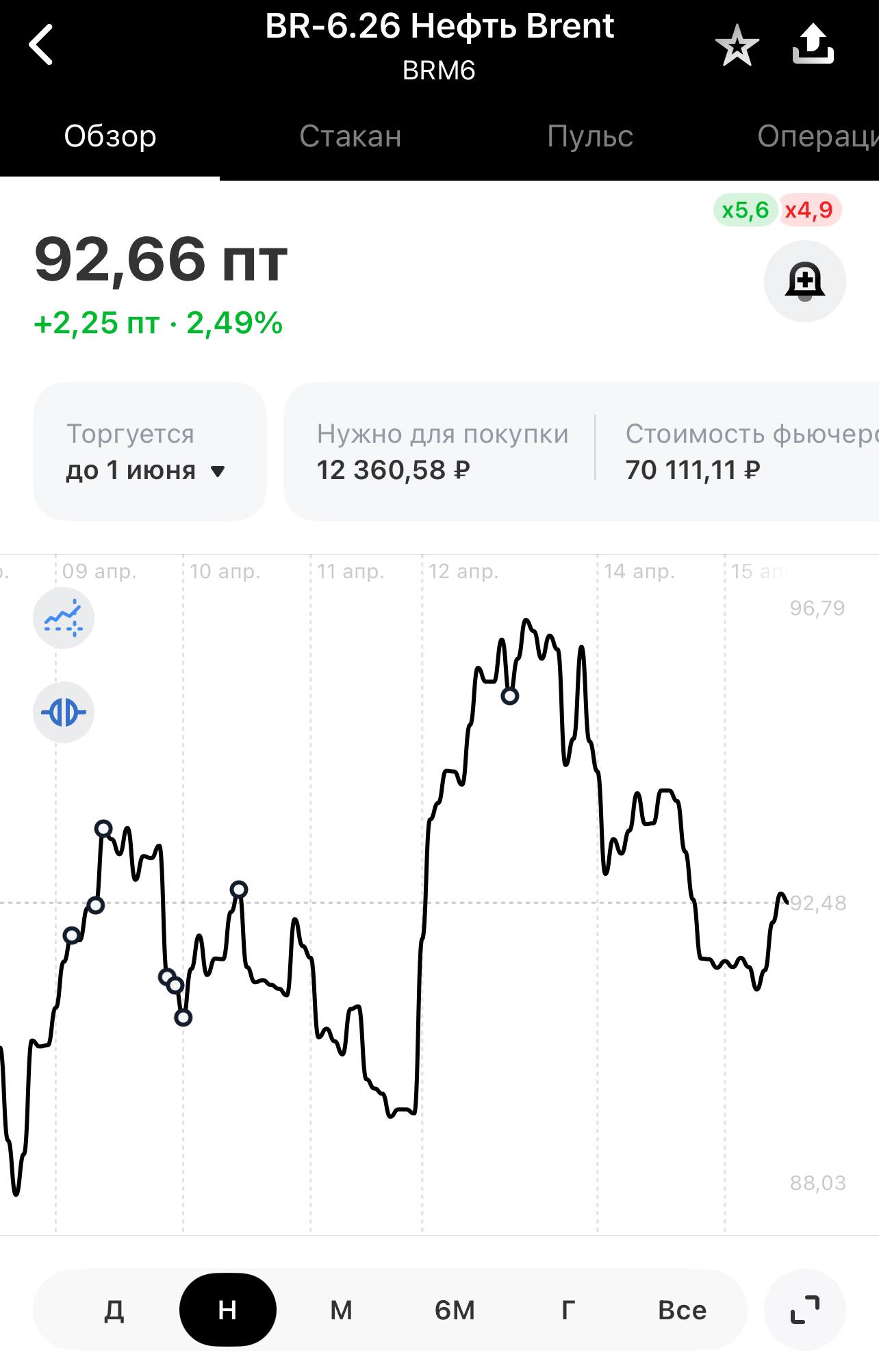Image resolution: width=879 pixels, height=1372 pixels.
Task: Create a price alert with the bell
Action: pos(804,281)
